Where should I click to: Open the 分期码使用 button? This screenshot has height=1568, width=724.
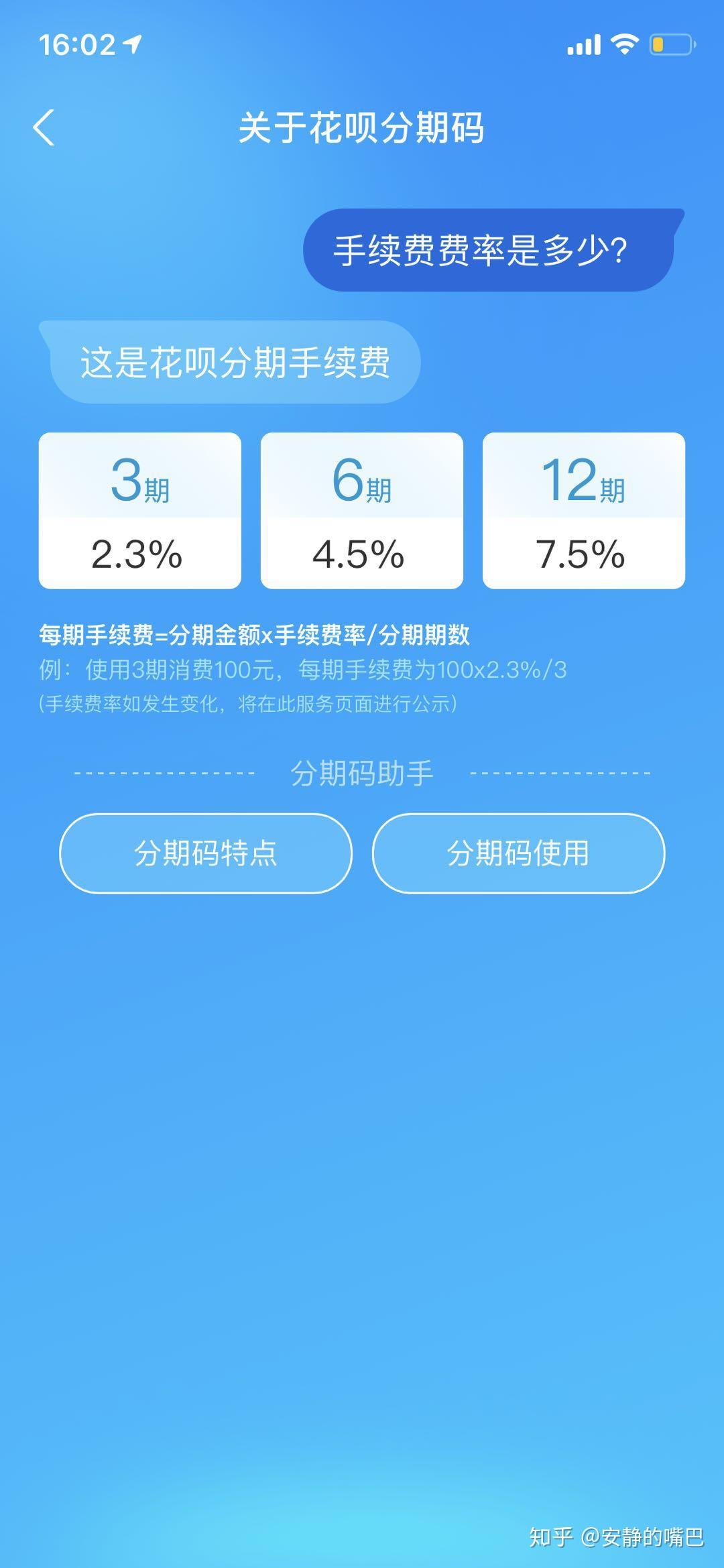click(x=518, y=853)
